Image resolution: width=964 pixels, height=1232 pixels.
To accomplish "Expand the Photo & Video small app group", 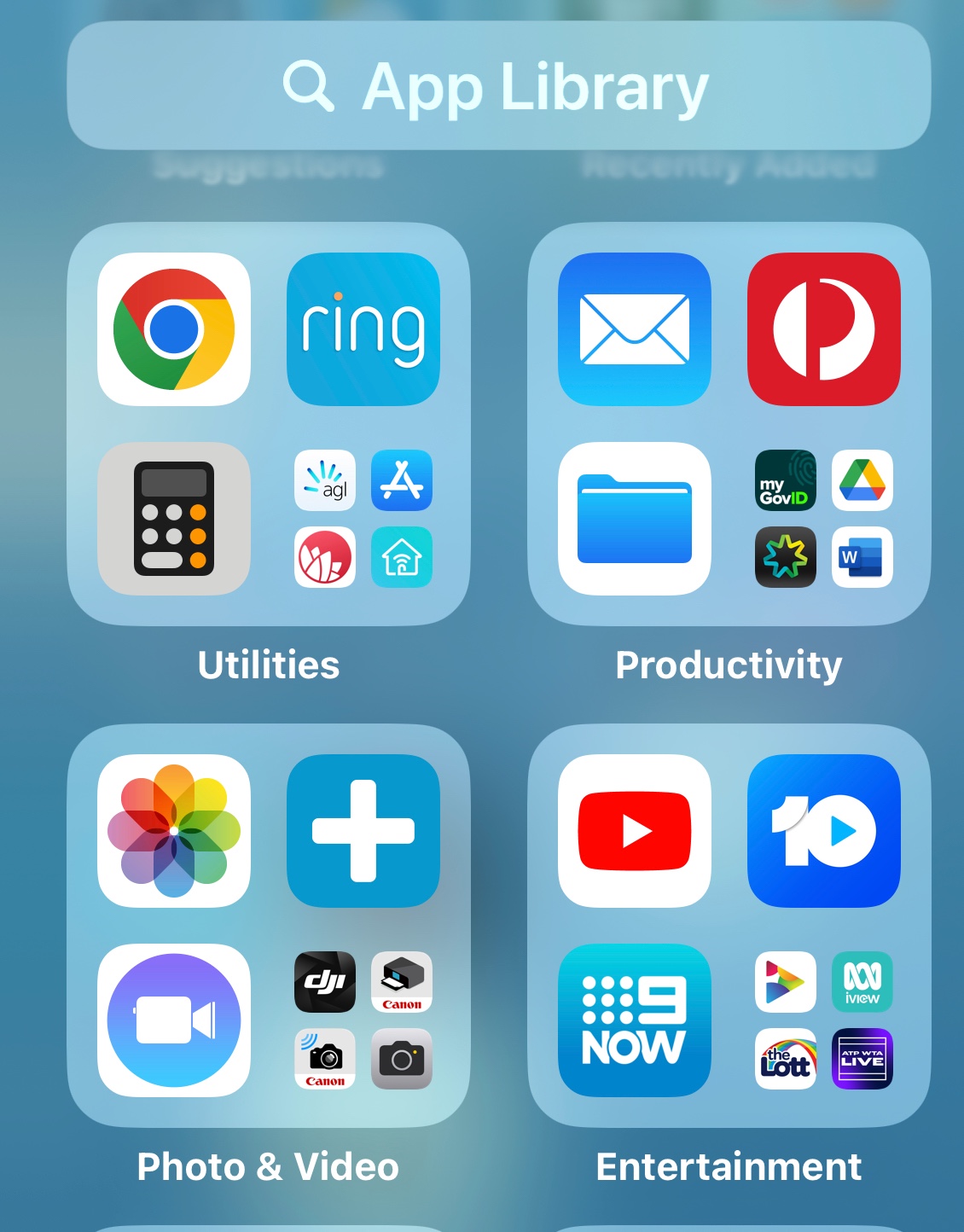I will (363, 1020).
